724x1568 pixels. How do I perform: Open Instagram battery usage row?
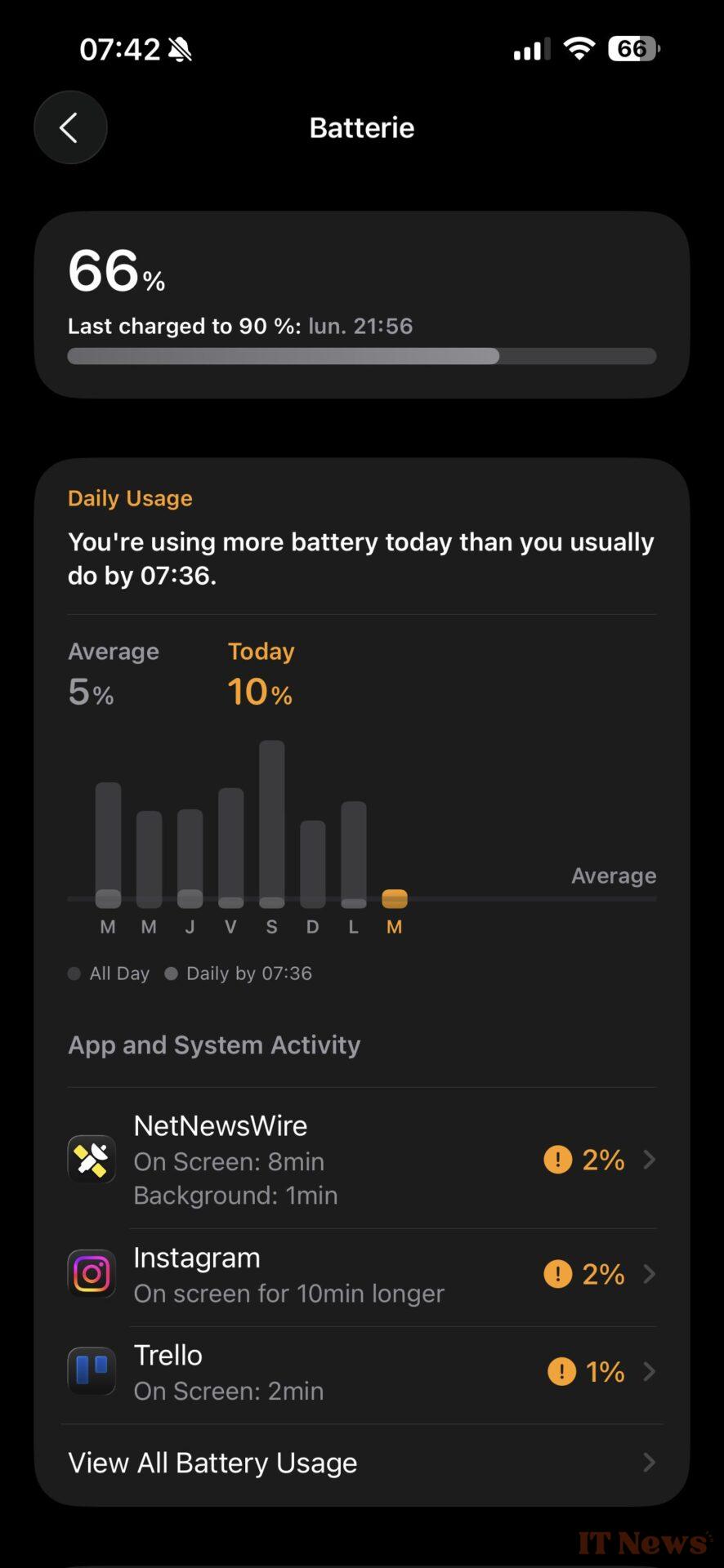click(361, 1275)
